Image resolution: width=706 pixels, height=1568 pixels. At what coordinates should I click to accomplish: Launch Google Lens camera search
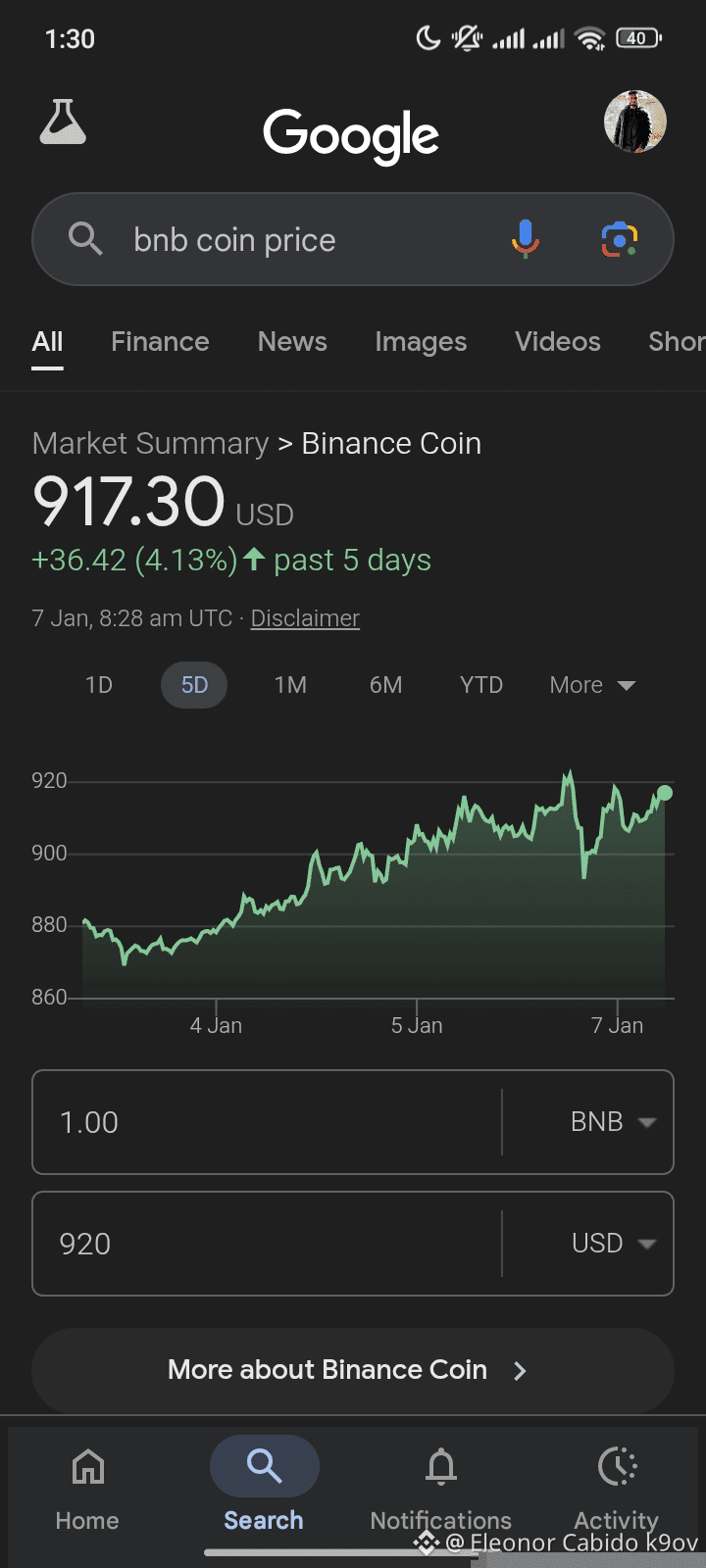click(x=619, y=239)
